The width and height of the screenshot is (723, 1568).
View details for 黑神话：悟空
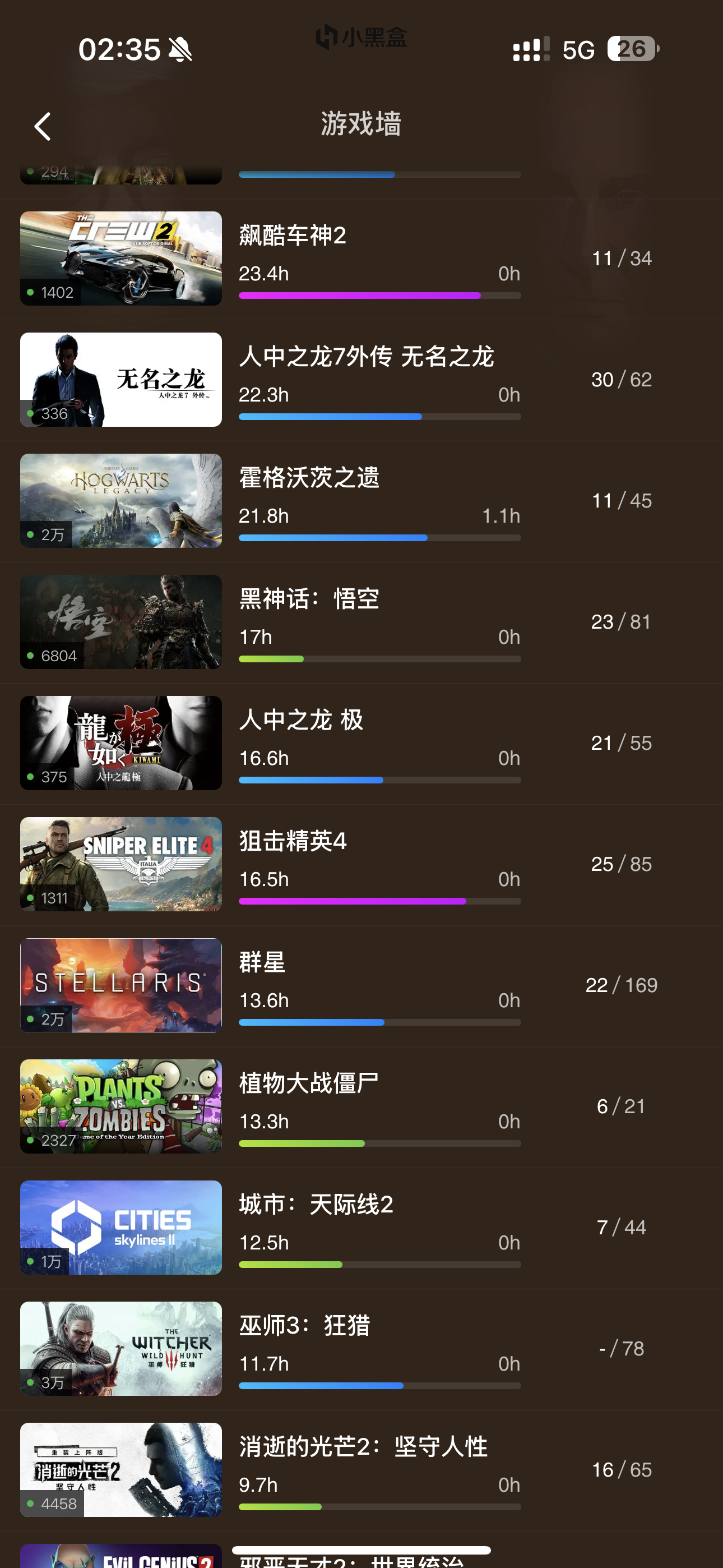click(x=361, y=622)
